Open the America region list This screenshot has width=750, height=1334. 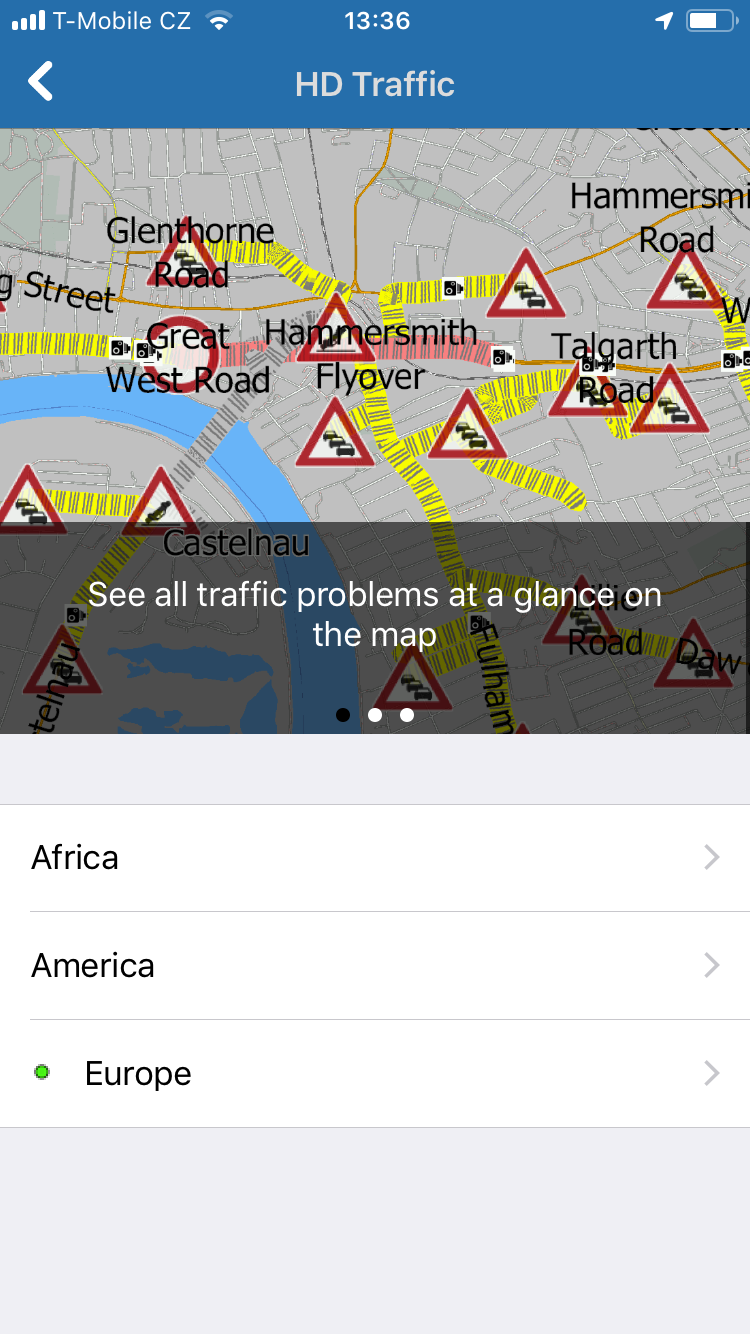tap(375, 966)
